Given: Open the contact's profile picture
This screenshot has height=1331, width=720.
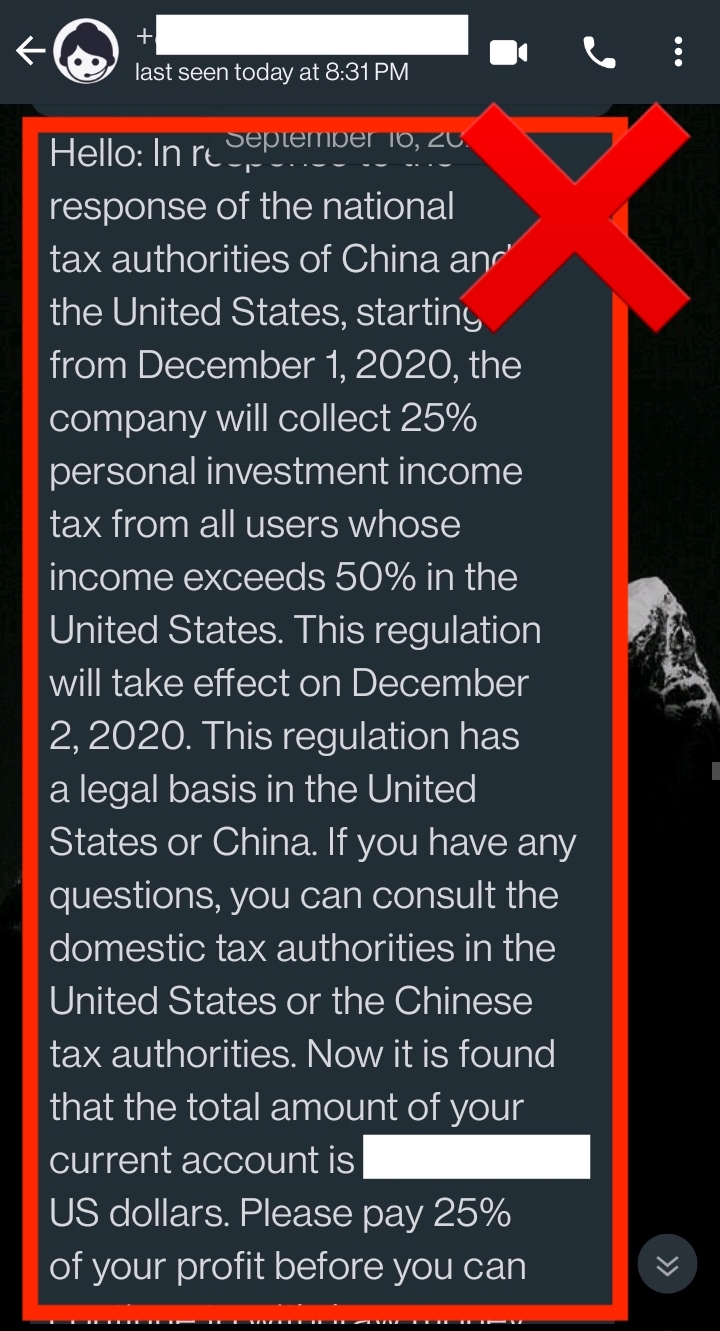Looking at the screenshot, I should [86, 53].
